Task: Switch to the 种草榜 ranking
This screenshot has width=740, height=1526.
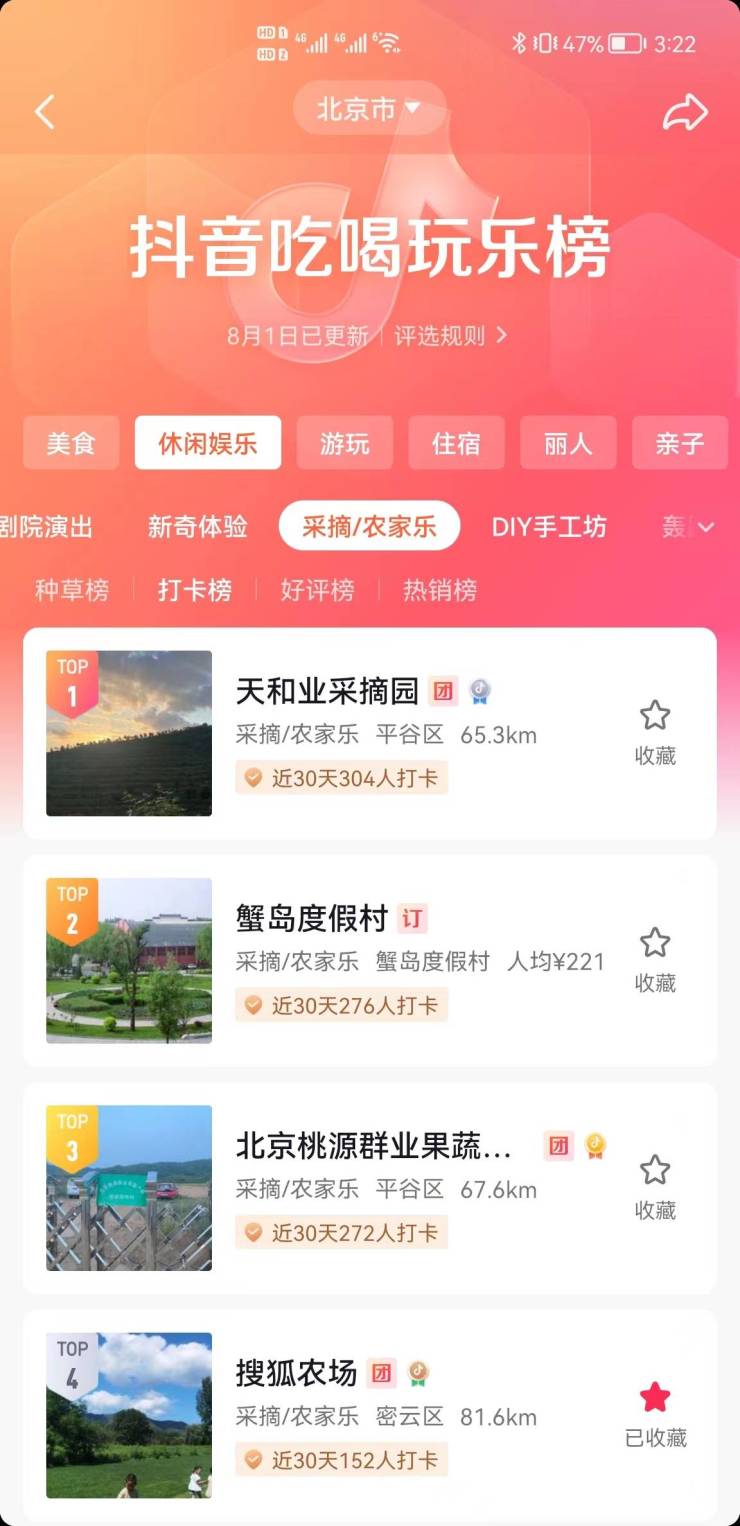Action: click(72, 590)
